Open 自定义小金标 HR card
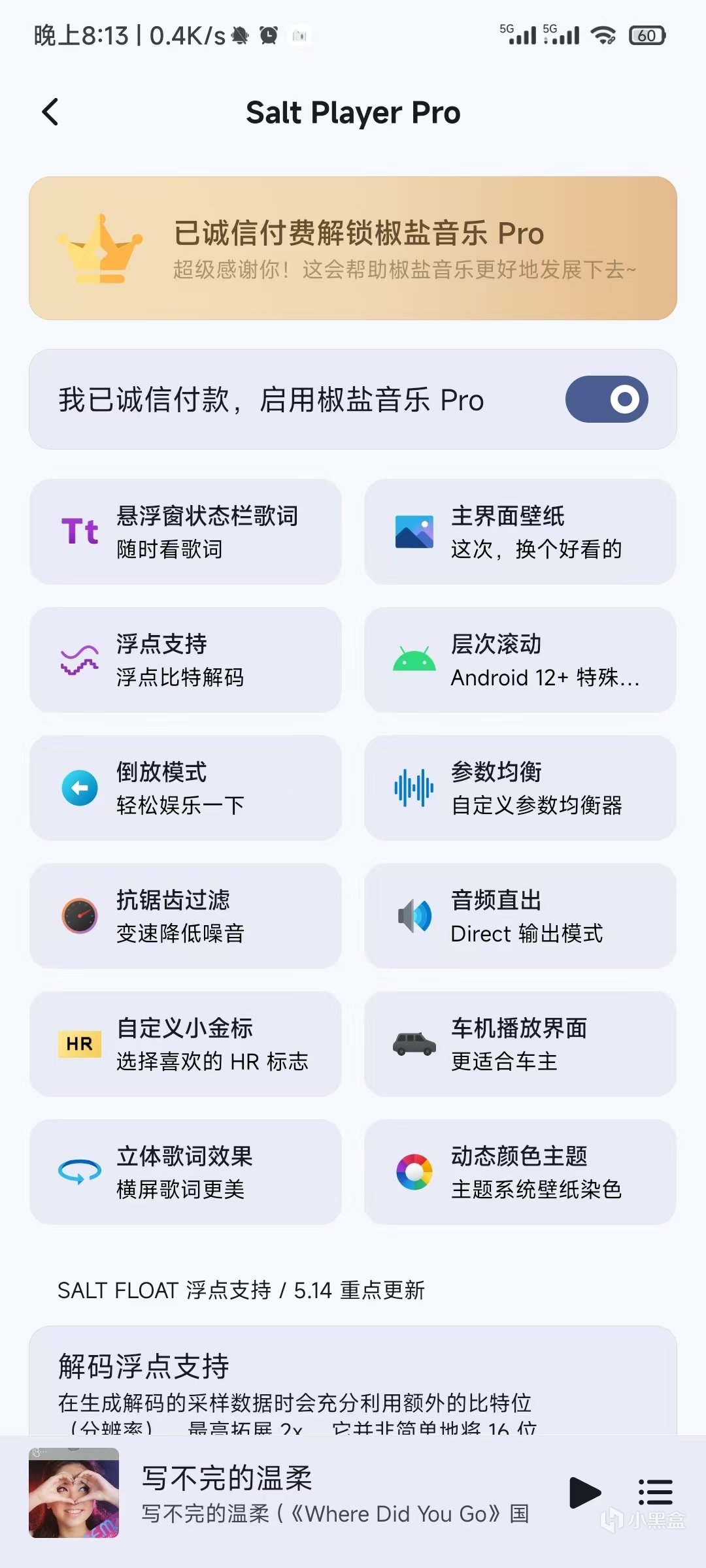The width and height of the screenshot is (706, 1568). click(x=186, y=1044)
